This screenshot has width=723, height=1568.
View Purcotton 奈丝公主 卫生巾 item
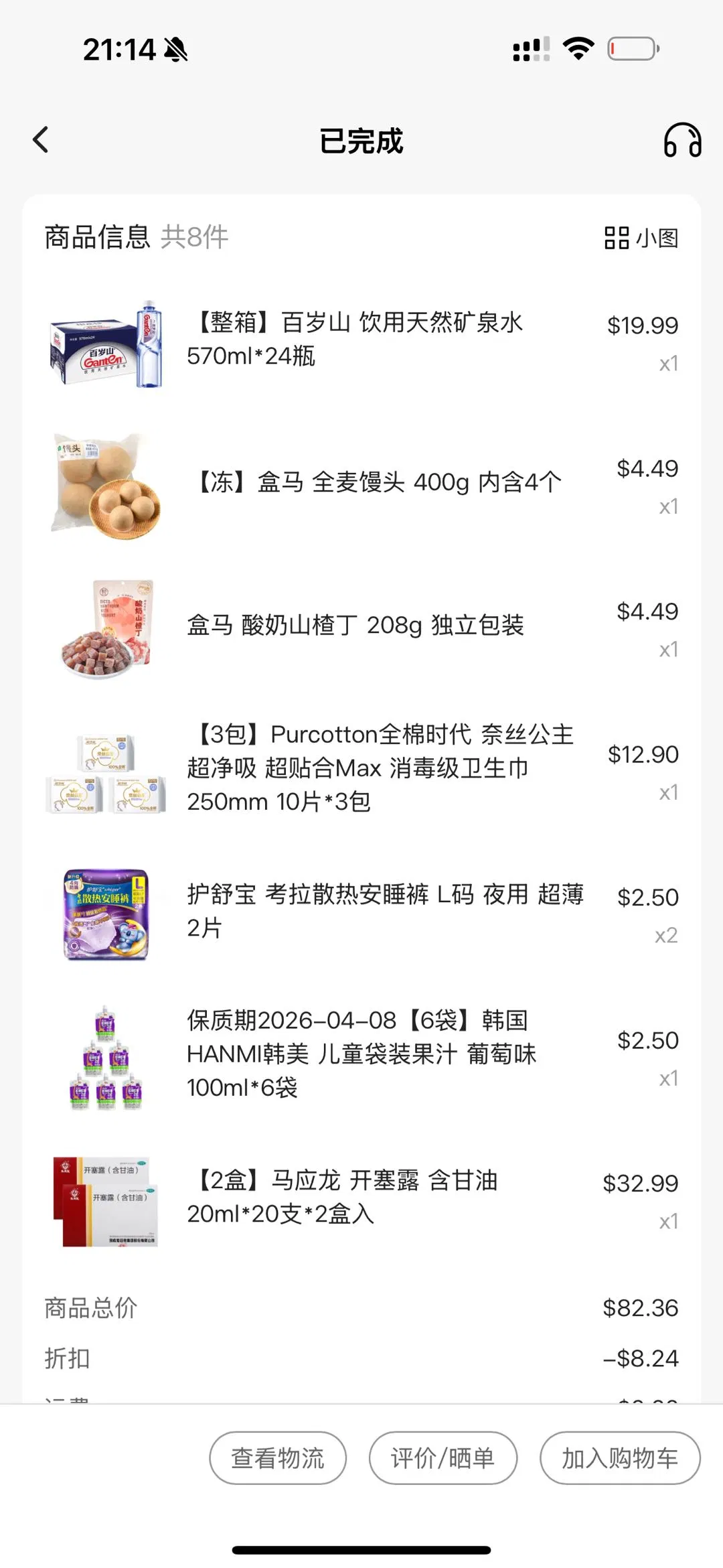[x=380, y=768]
